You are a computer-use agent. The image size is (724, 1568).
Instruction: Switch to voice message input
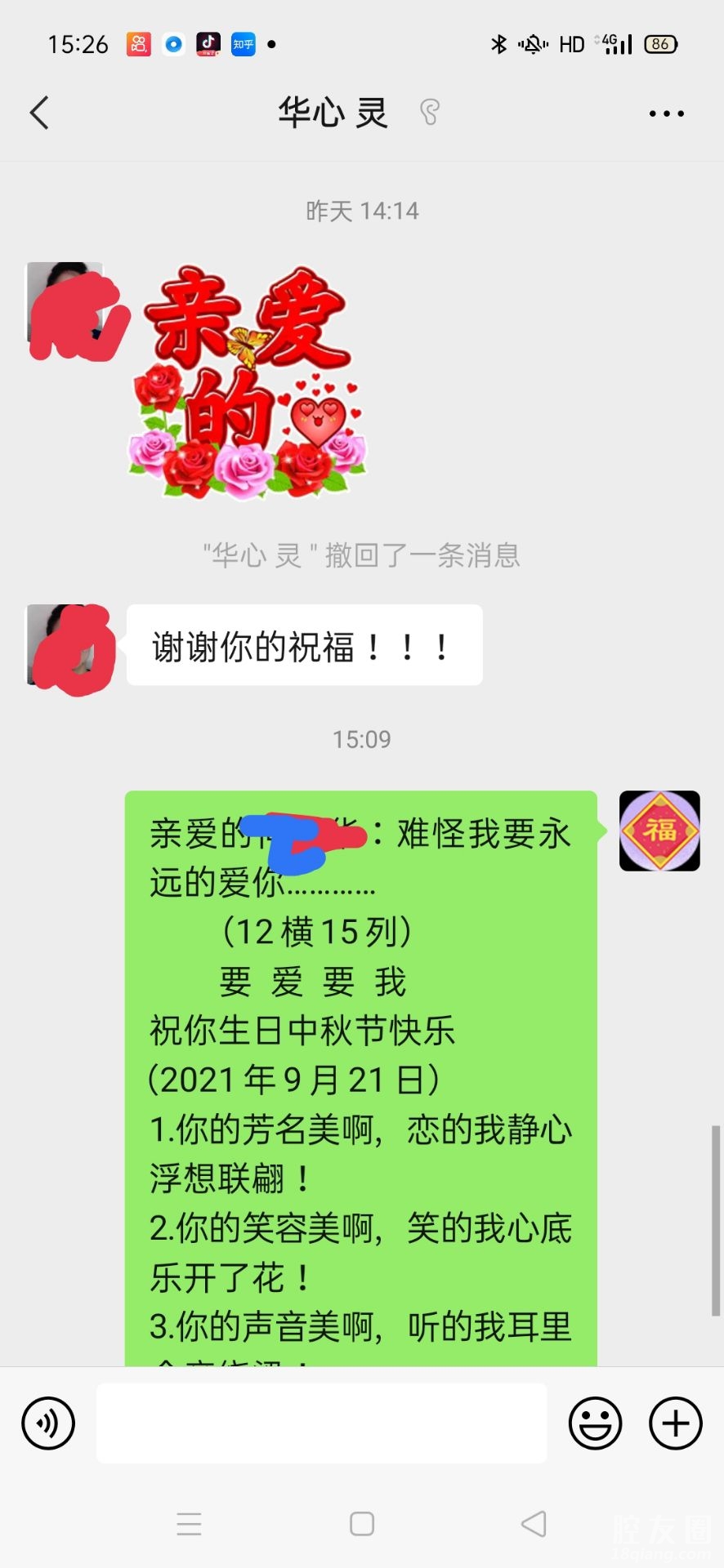48,1423
